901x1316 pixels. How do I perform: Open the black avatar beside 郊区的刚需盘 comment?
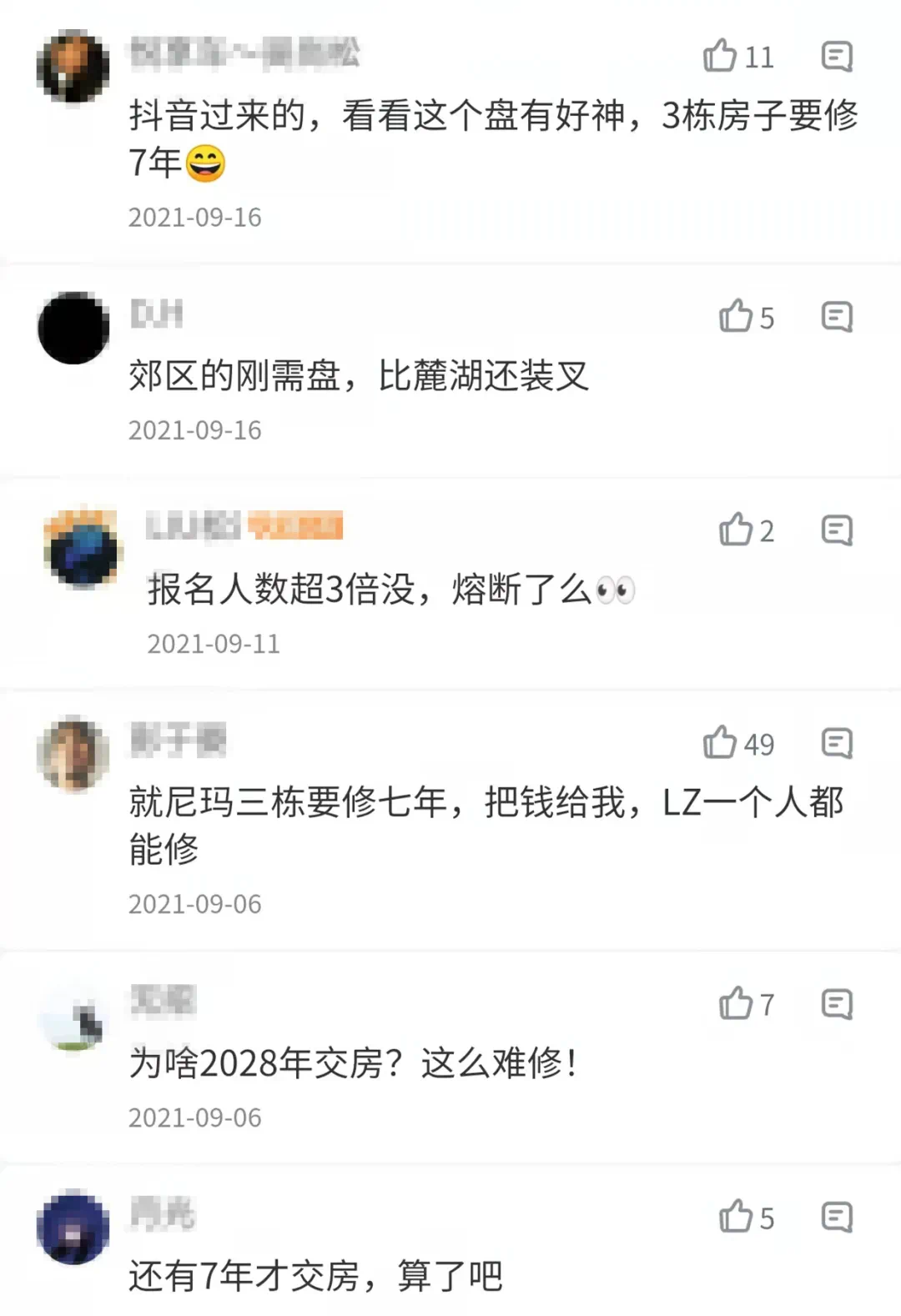coord(73,328)
